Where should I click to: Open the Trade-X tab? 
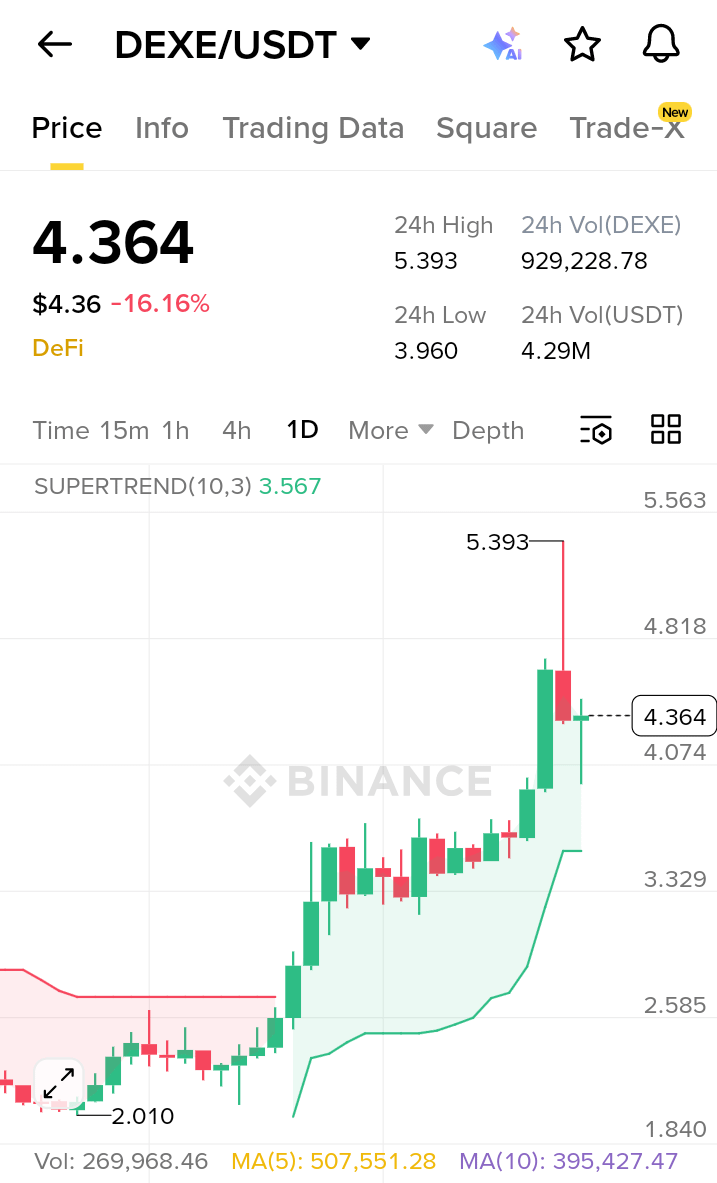click(x=627, y=128)
